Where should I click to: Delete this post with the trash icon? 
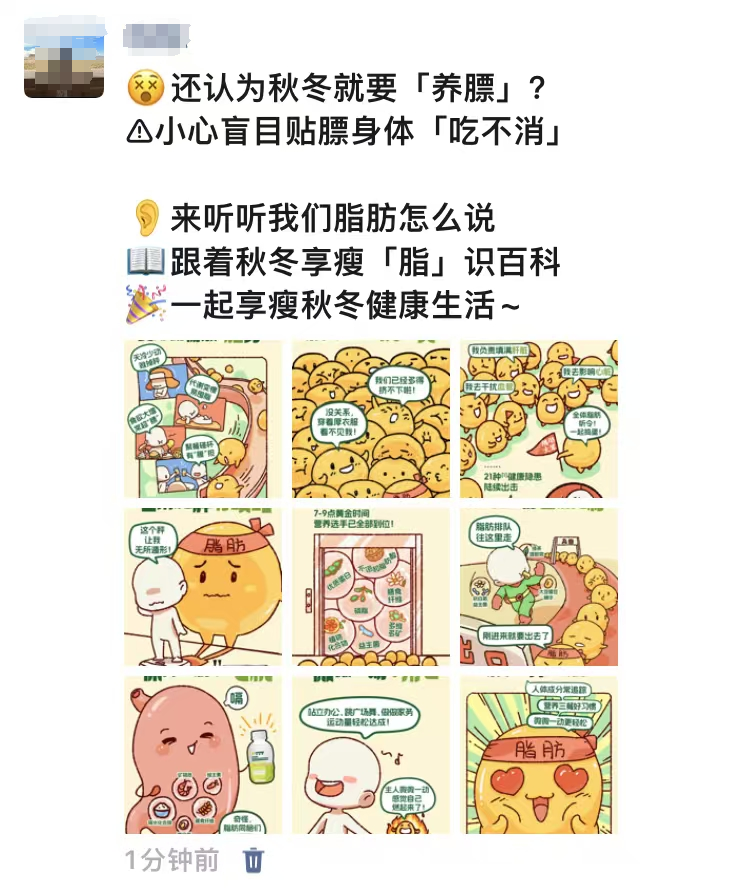255,859
